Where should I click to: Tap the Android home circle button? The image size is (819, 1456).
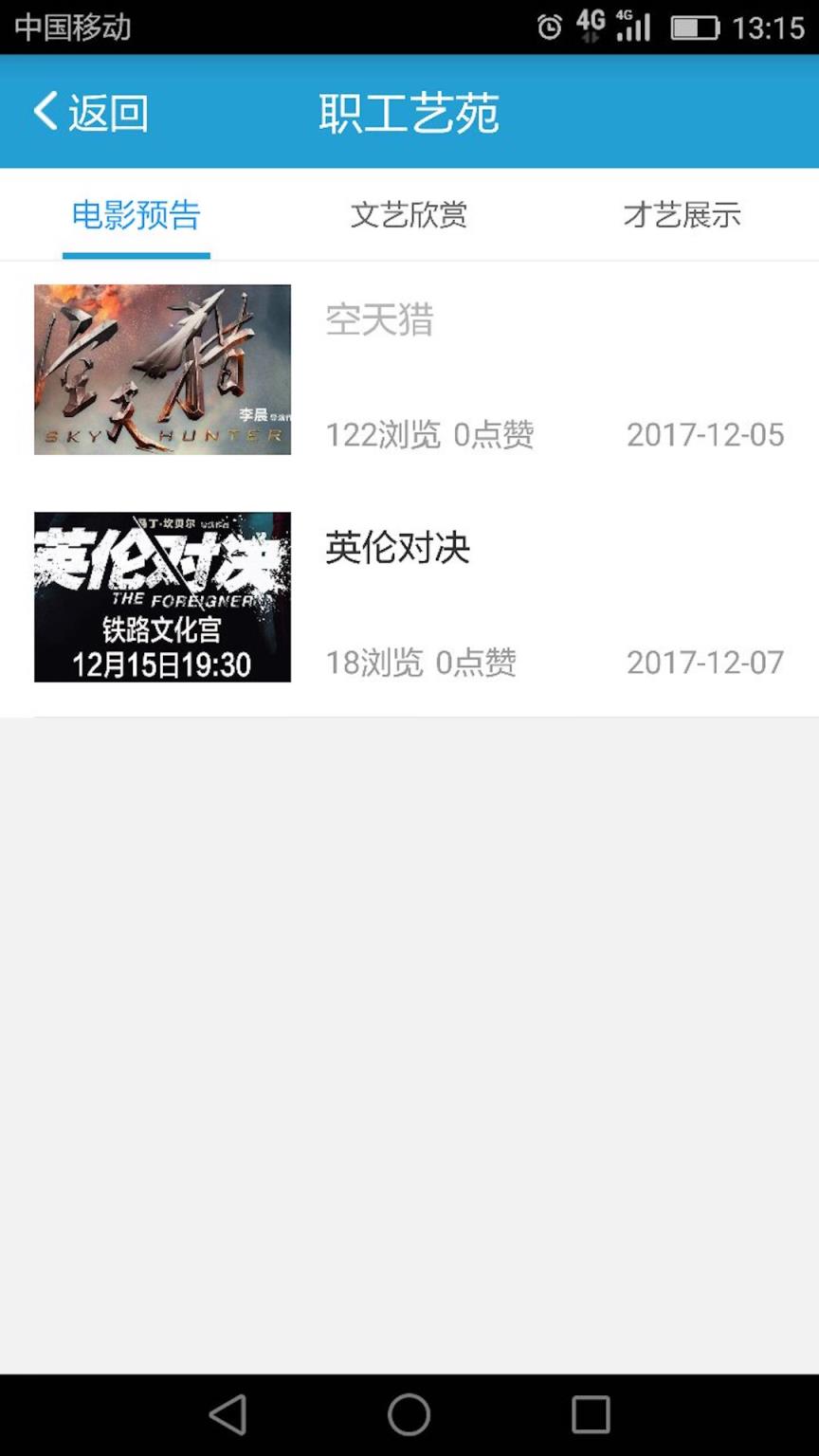coord(408,1416)
